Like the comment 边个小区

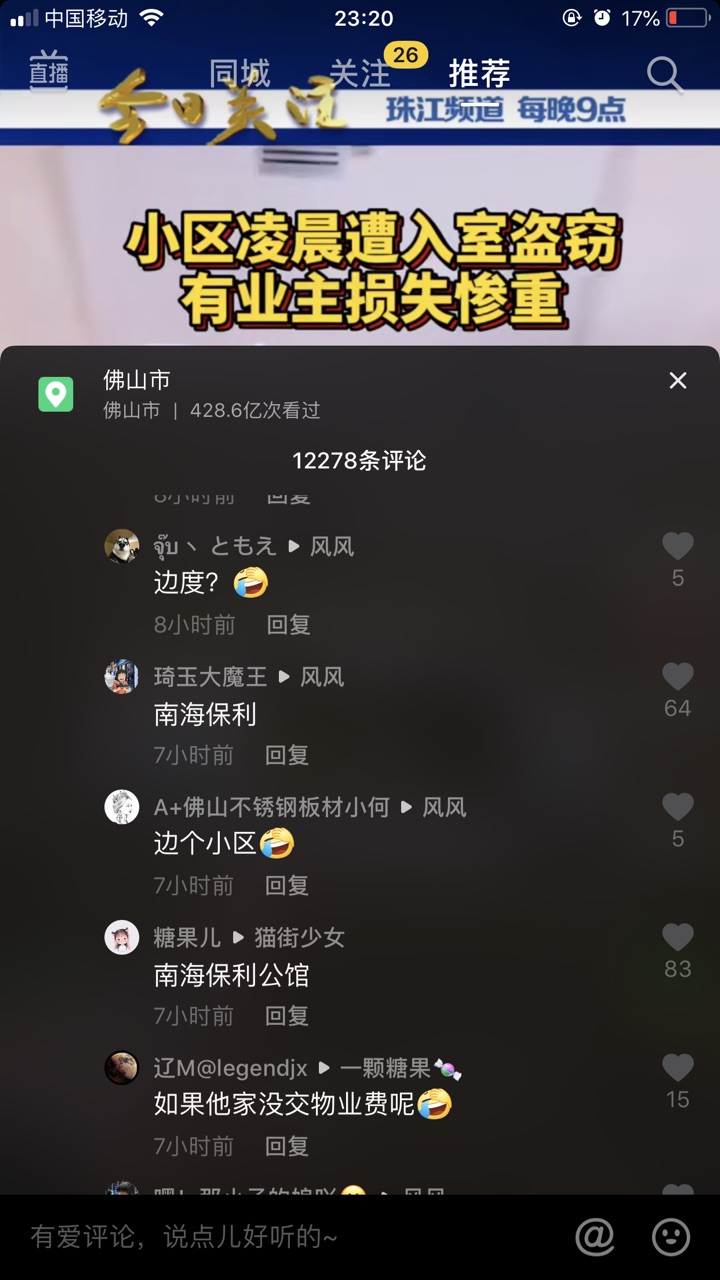point(678,807)
